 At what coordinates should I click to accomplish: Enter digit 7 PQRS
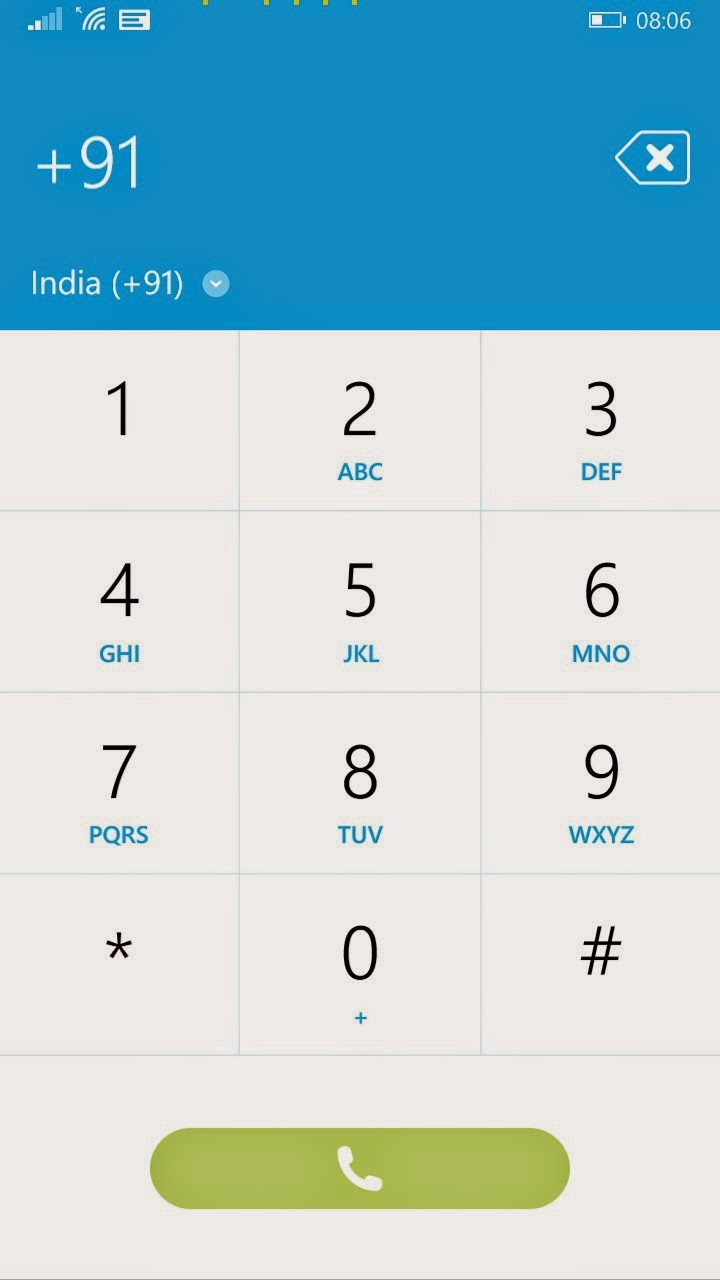pyautogui.click(x=119, y=784)
